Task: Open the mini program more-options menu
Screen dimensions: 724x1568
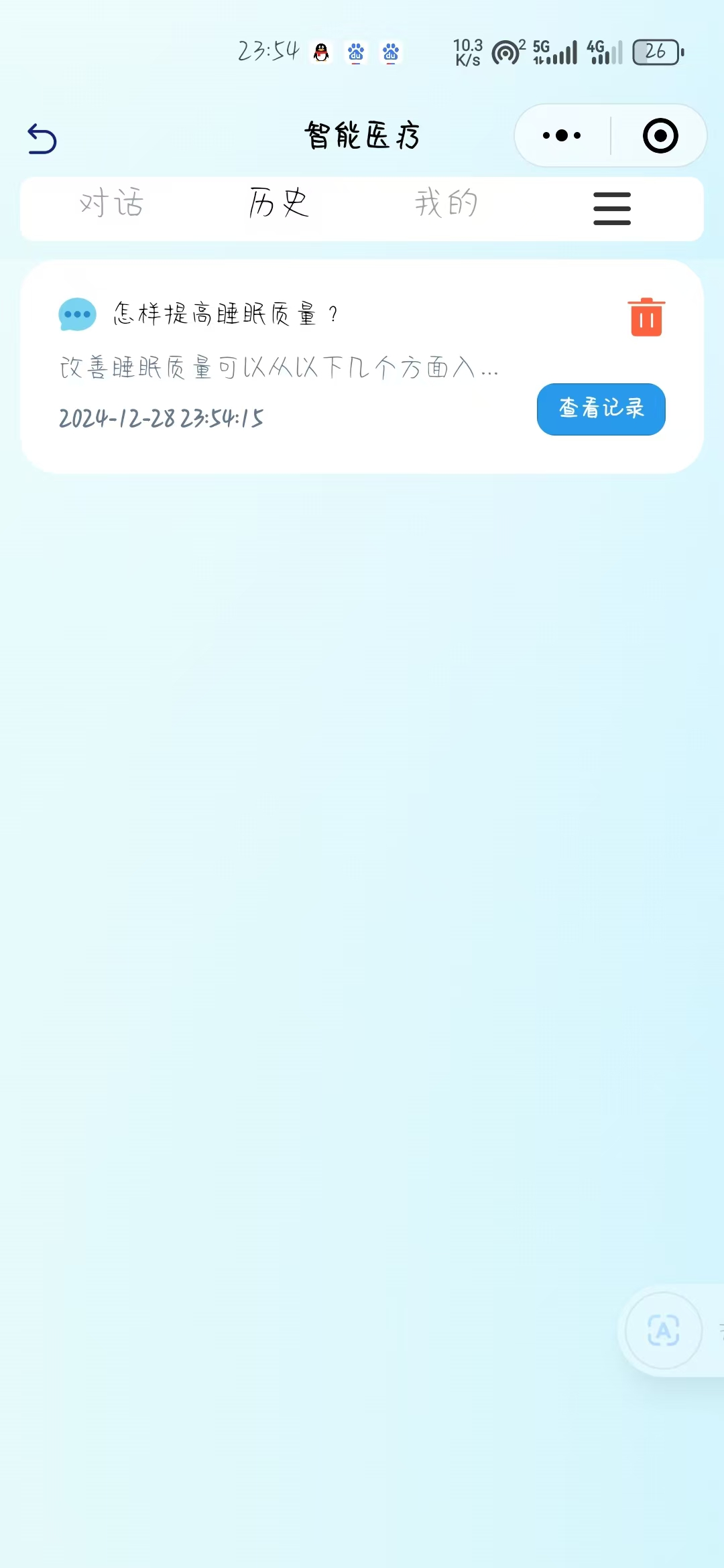Action: pyautogui.click(x=562, y=136)
